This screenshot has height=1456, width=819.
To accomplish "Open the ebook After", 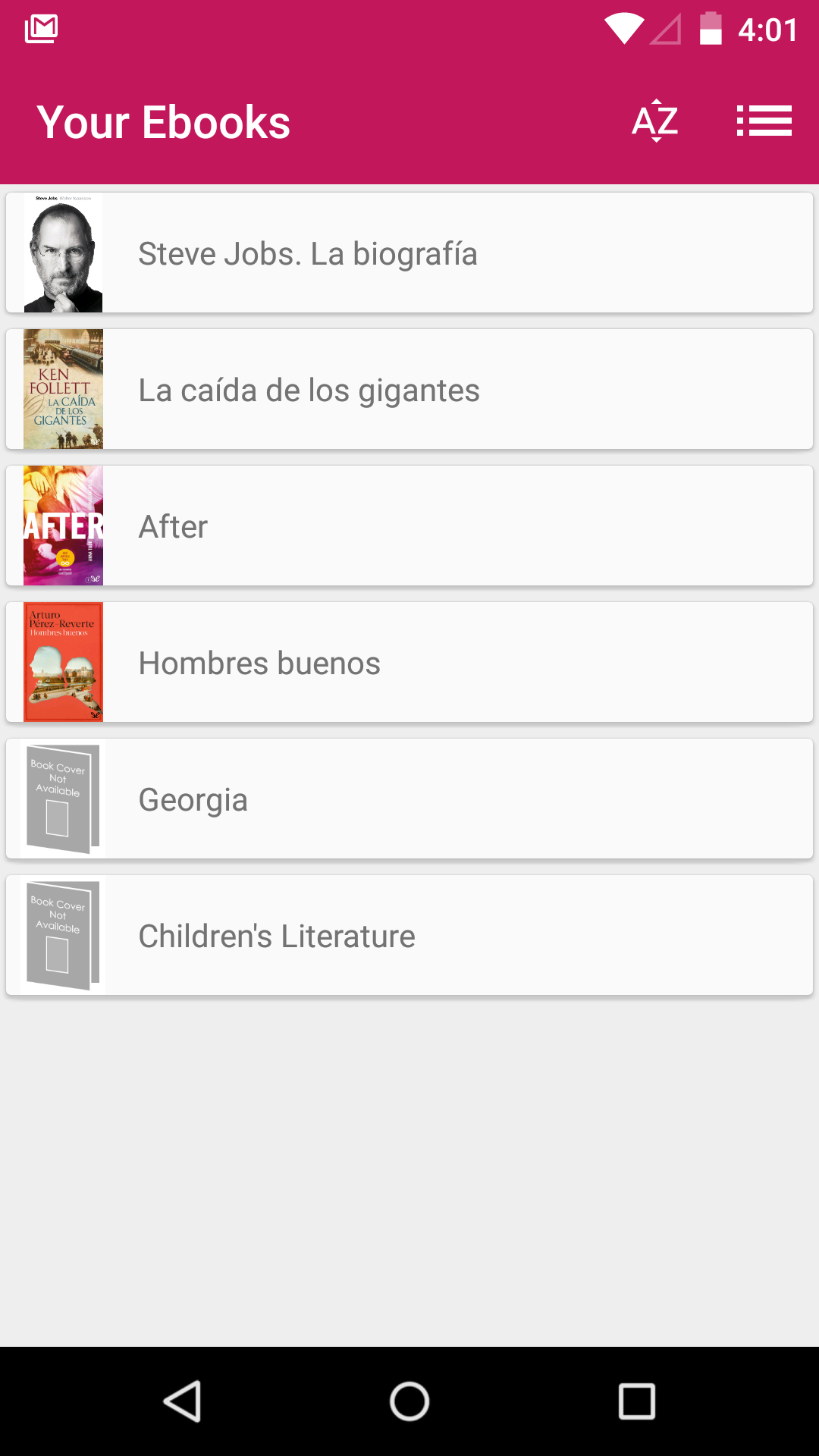I will (x=409, y=526).
